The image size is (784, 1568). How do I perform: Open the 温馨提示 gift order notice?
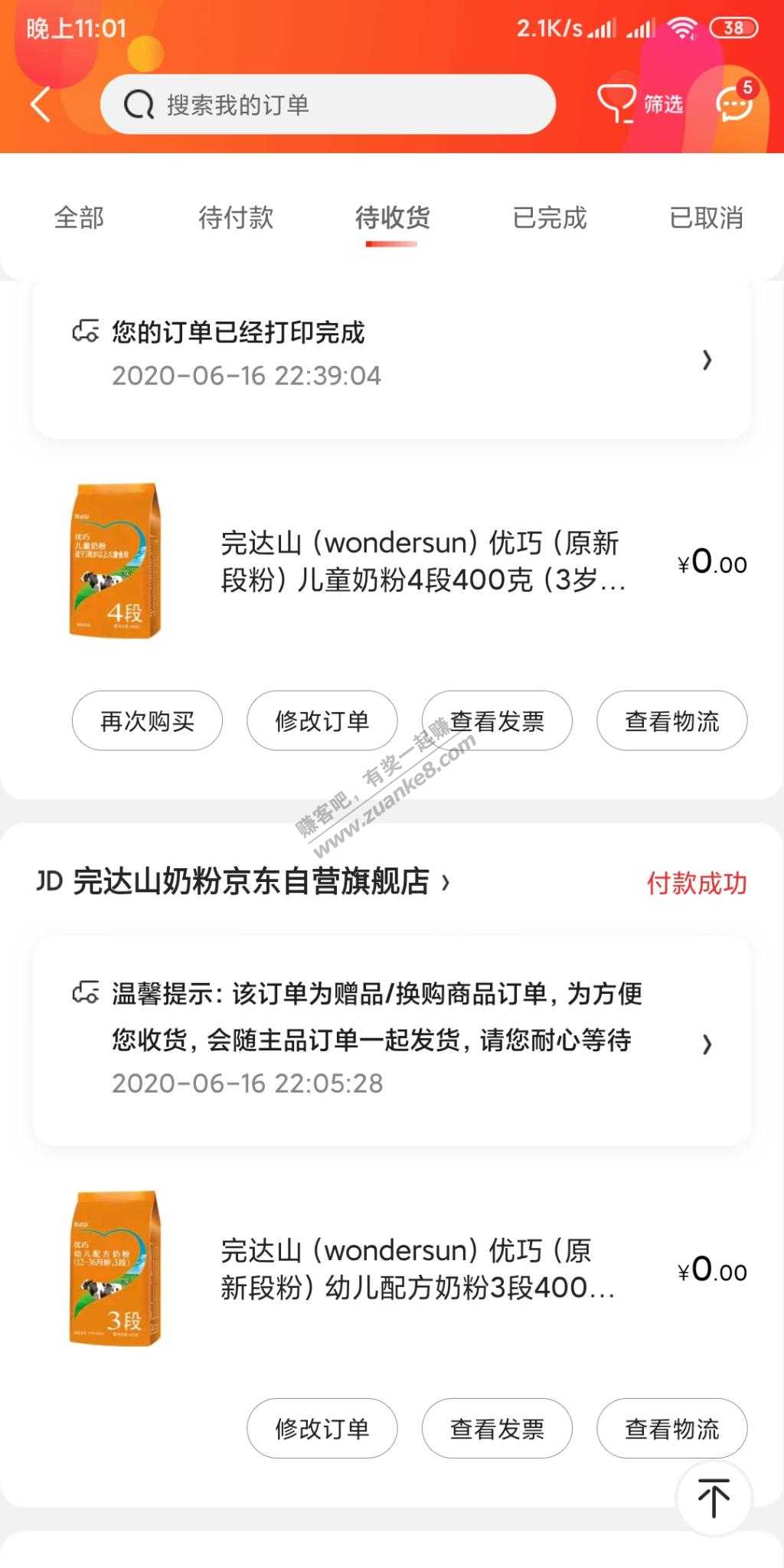(390, 1040)
